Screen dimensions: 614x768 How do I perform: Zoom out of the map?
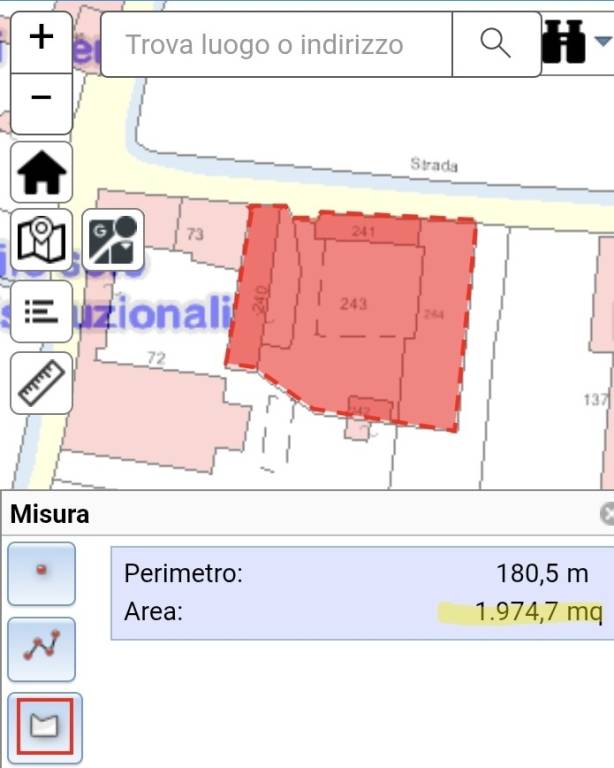[x=41, y=99]
